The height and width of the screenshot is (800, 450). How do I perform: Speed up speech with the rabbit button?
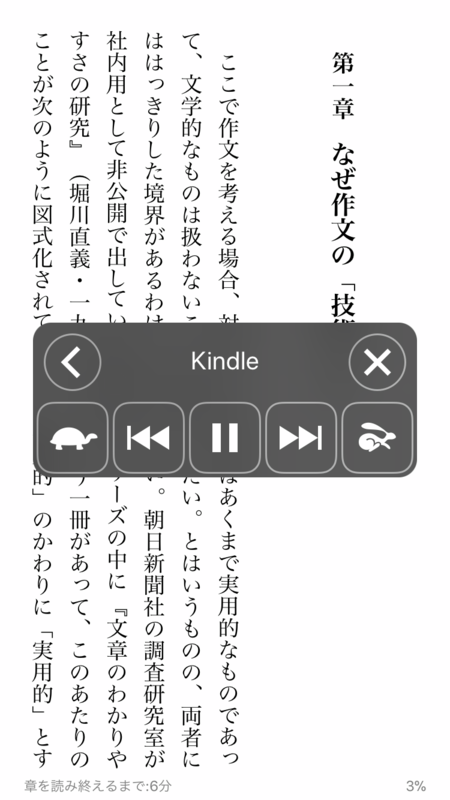pyautogui.click(x=377, y=438)
